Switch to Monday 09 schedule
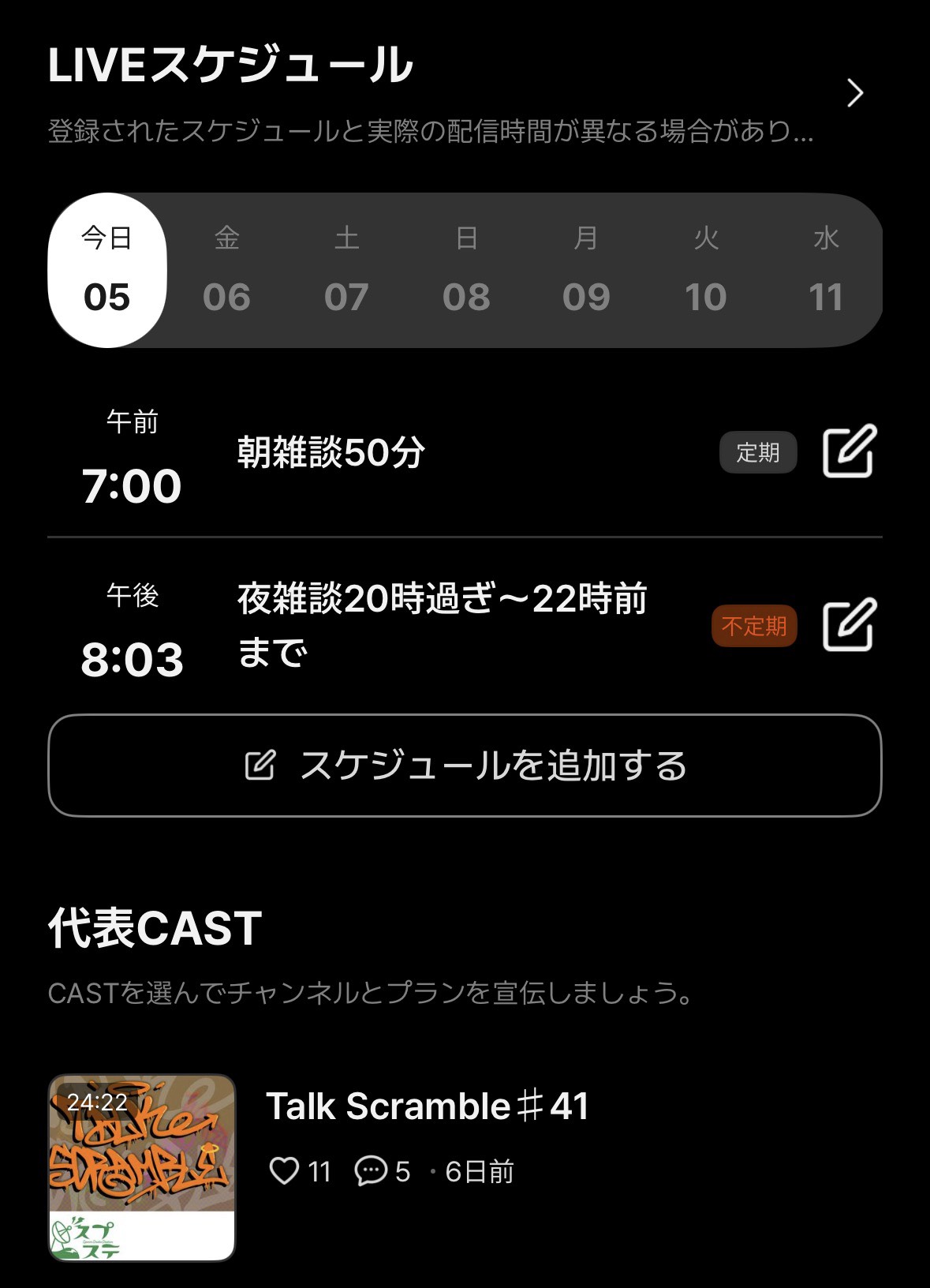This screenshot has width=930, height=1288. (x=586, y=270)
